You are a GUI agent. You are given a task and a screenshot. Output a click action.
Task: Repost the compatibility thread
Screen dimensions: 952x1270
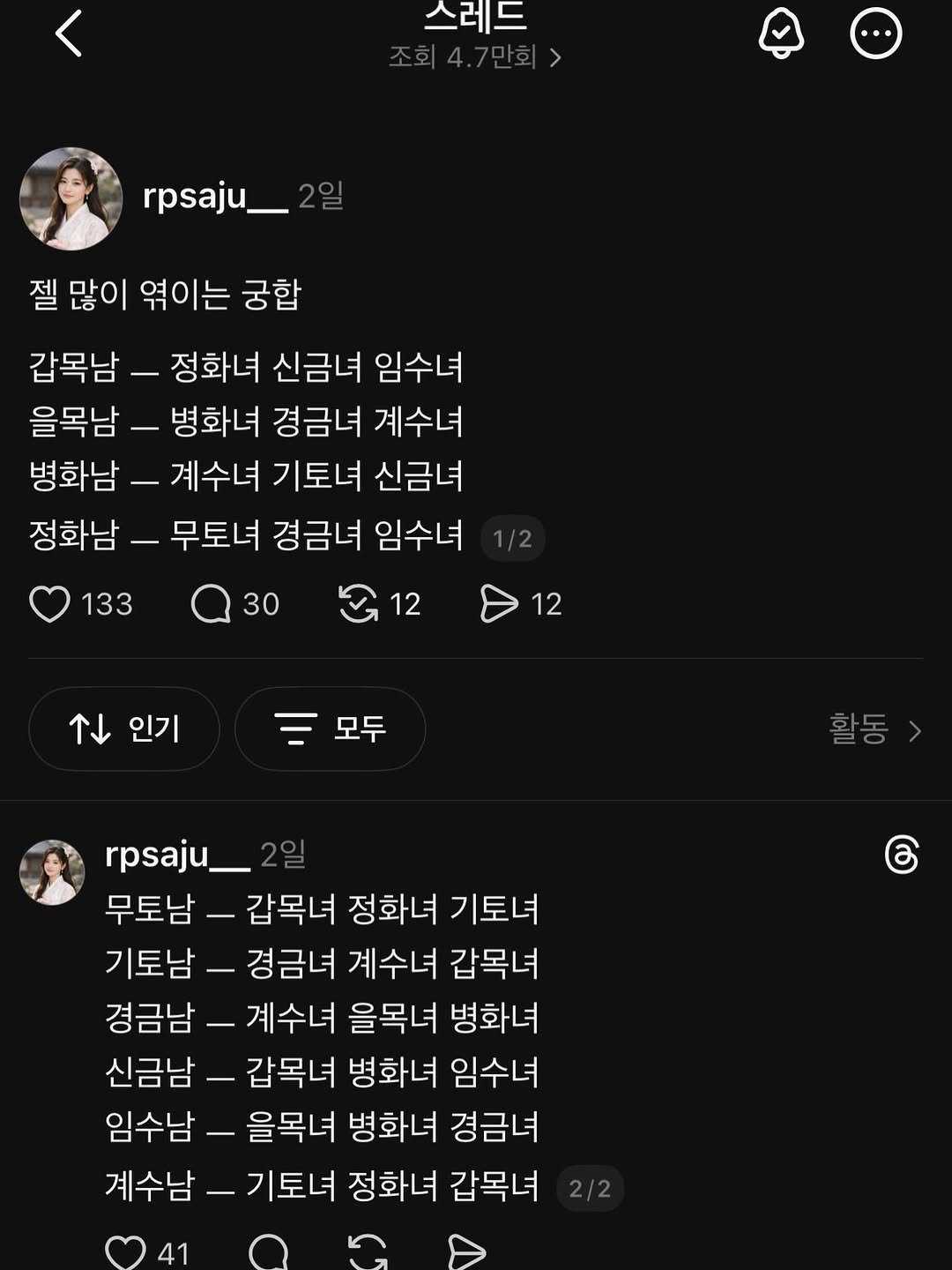tap(356, 603)
